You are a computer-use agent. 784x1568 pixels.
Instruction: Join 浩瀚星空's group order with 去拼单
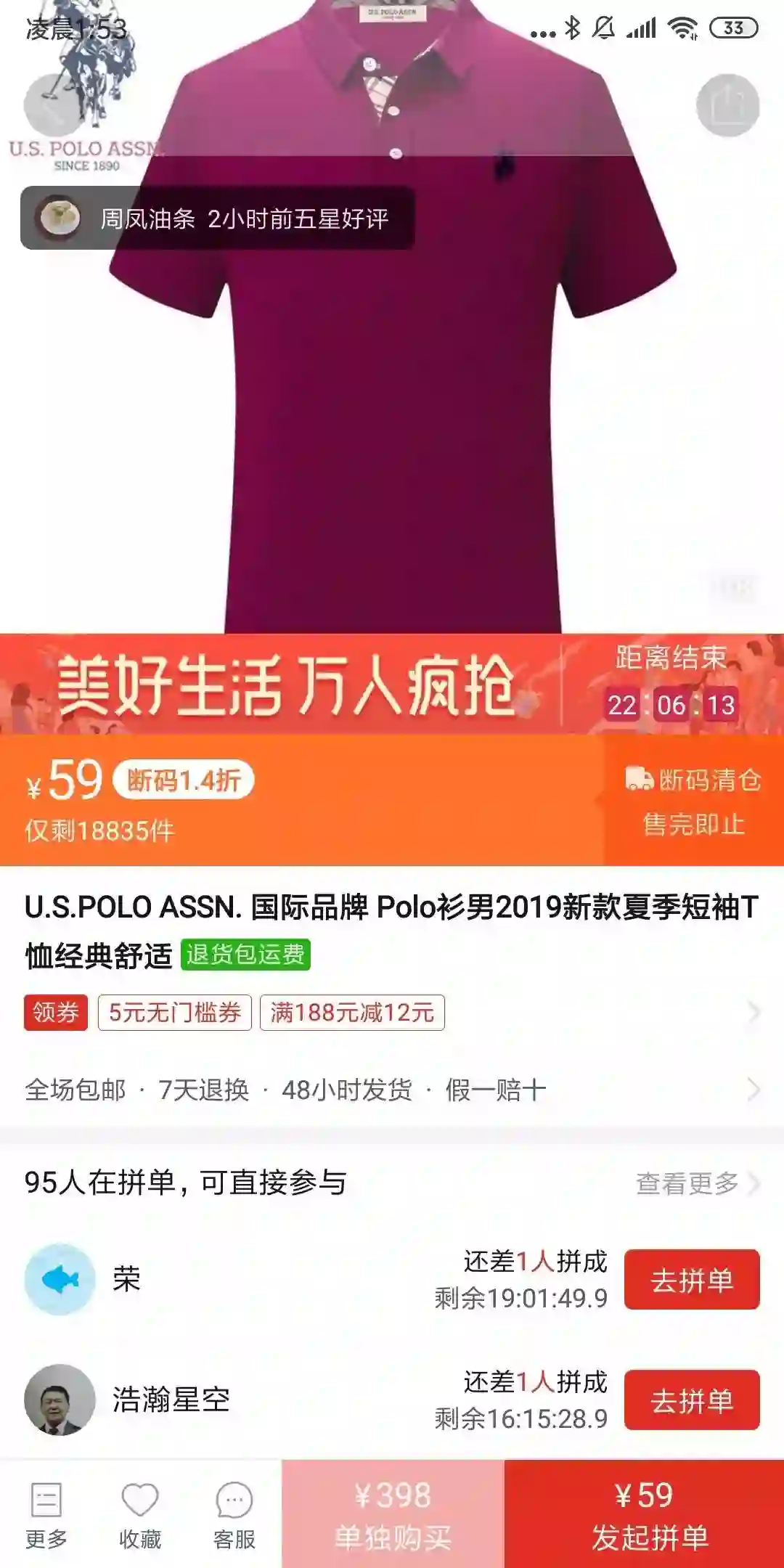pos(691,1400)
